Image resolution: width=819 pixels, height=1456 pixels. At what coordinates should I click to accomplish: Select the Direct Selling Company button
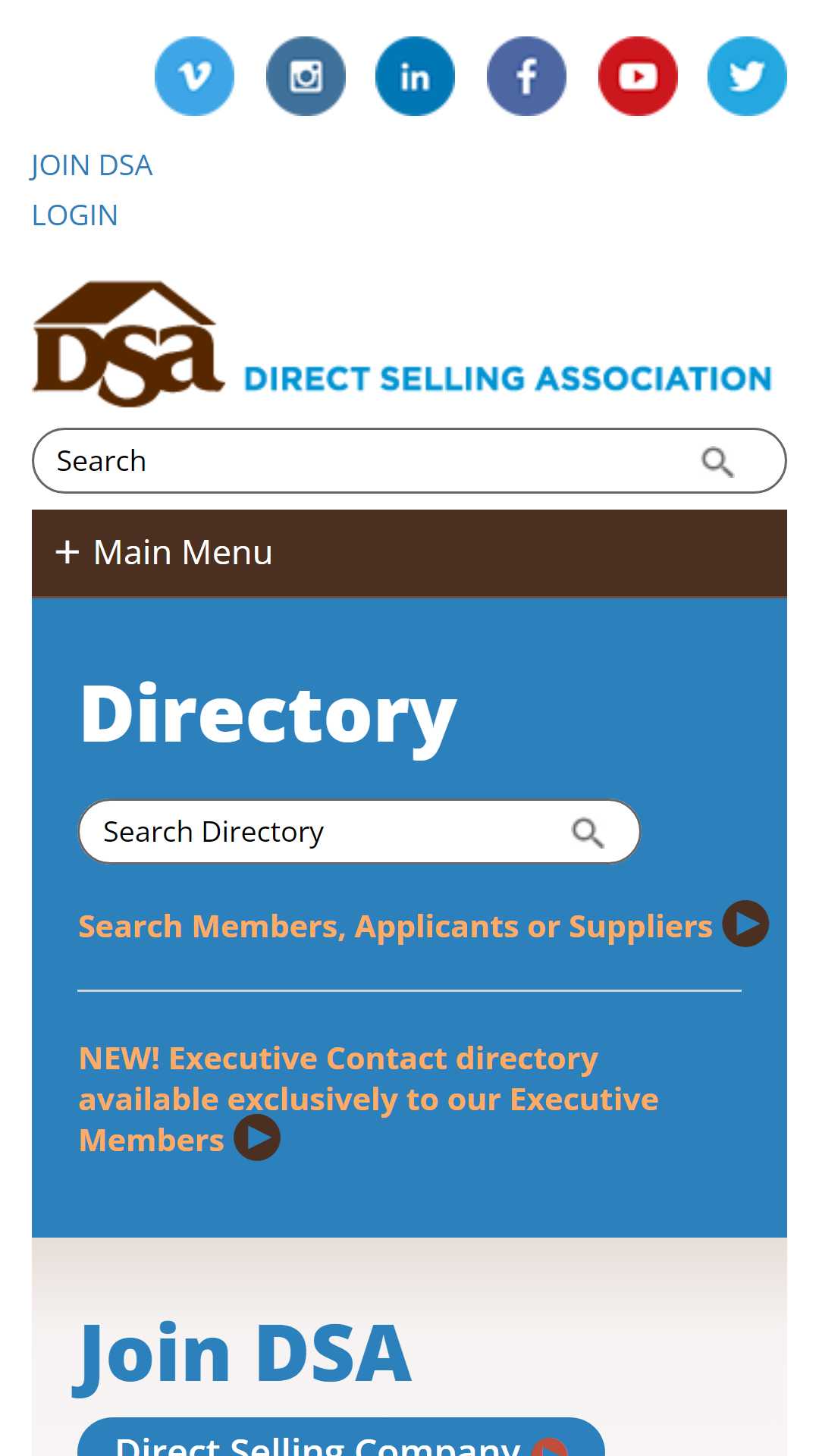point(341,1438)
